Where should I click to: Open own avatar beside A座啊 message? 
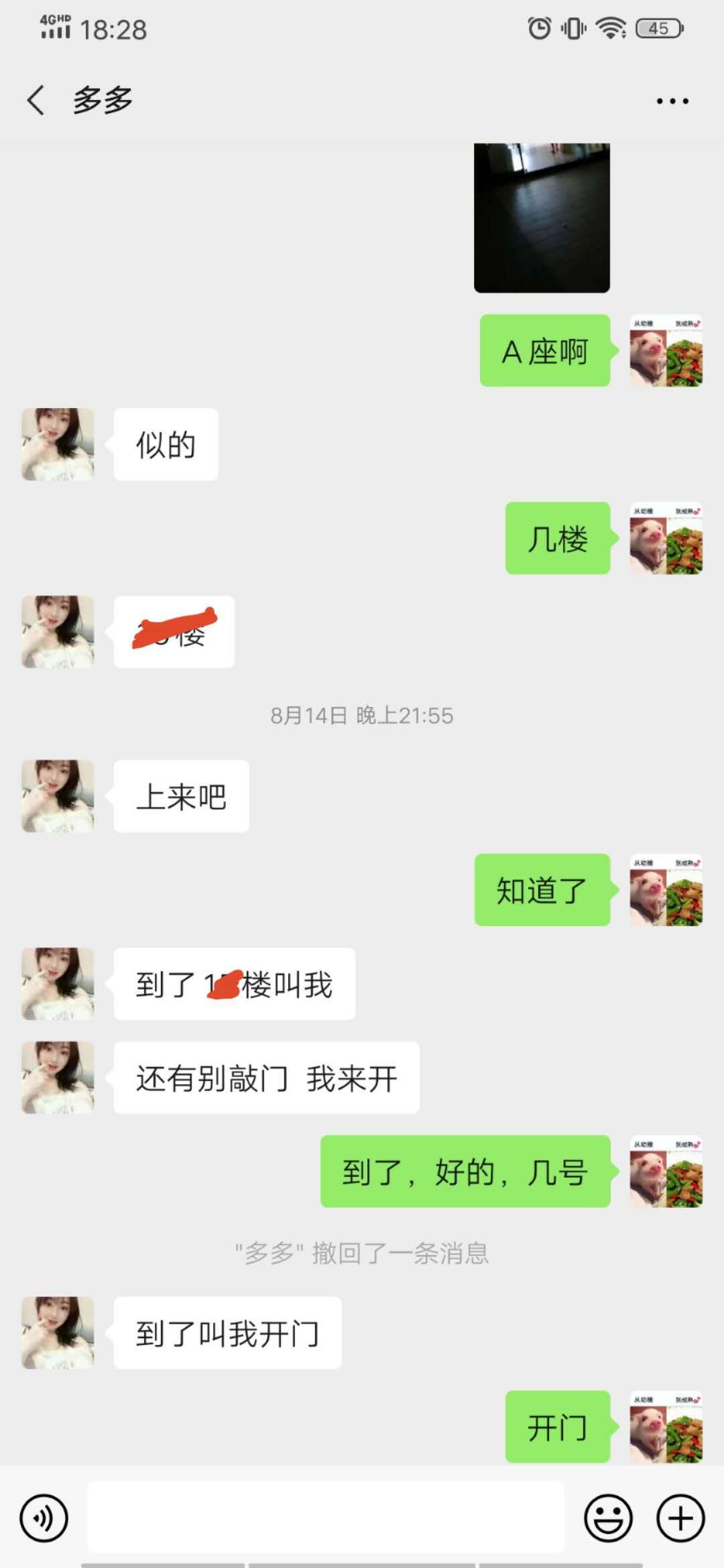[666, 350]
